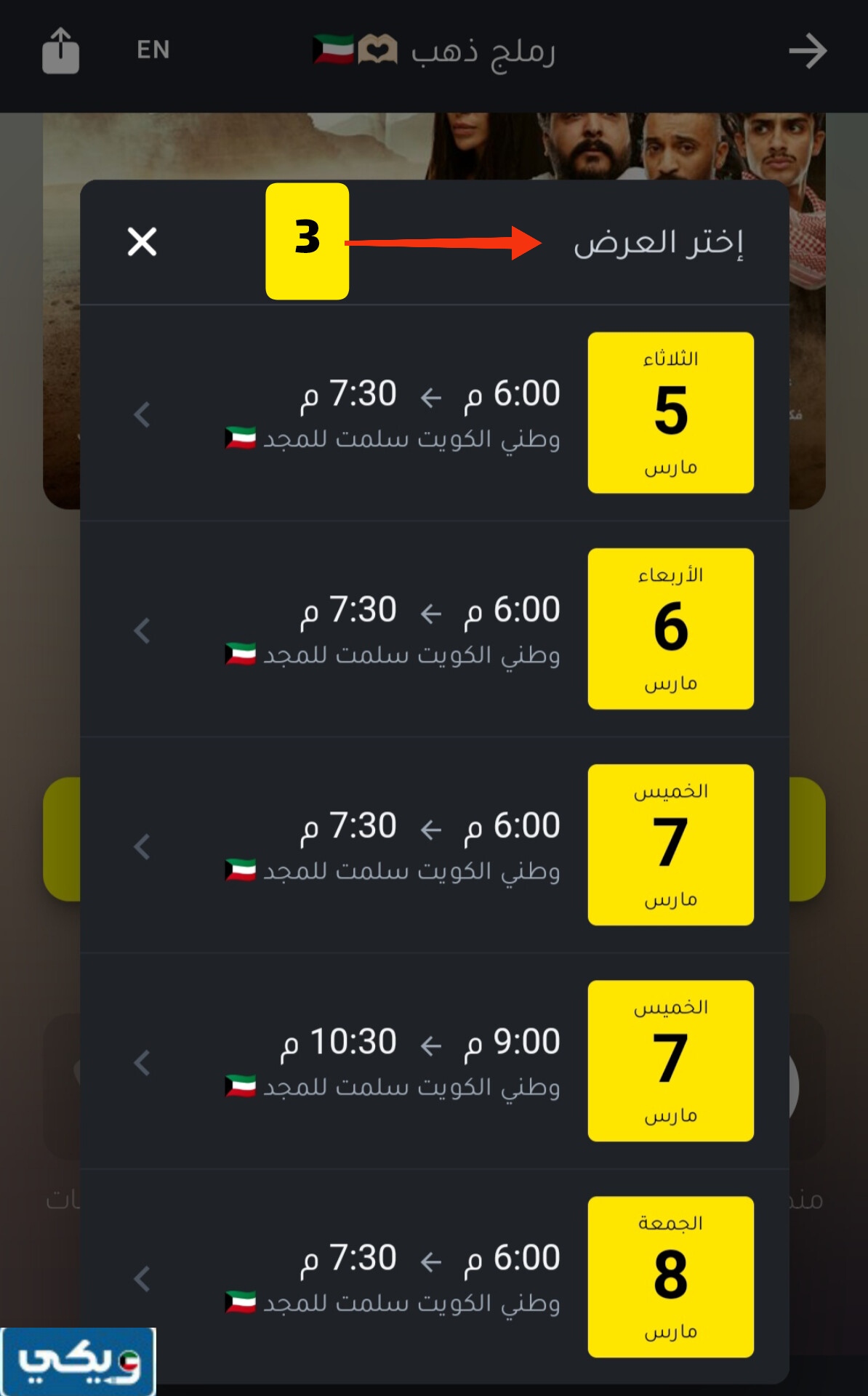Select the yellow الثلاثاء 5 date tile
The image size is (868, 1396).
point(670,411)
